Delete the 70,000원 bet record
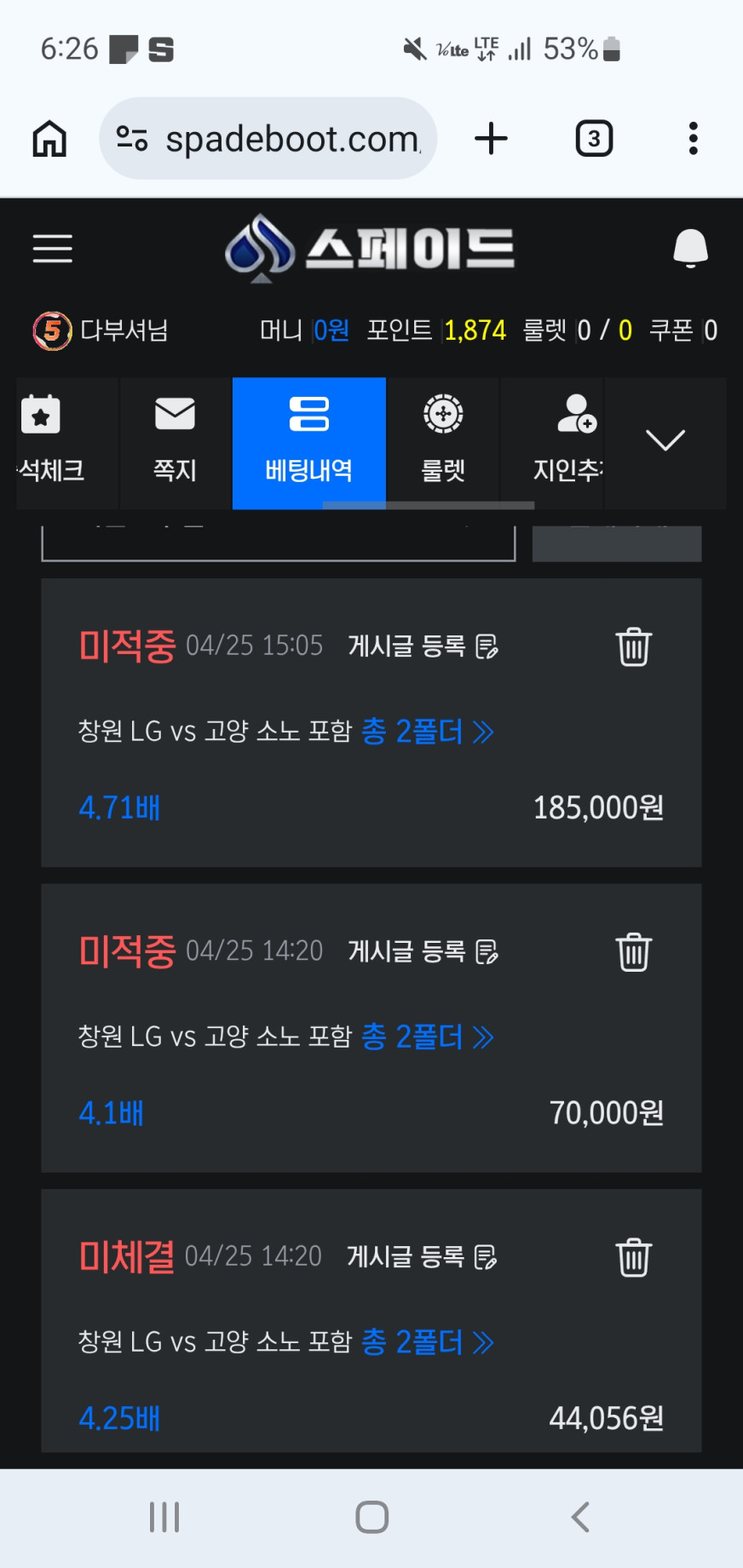This screenshot has height=1568, width=743. 633,952
